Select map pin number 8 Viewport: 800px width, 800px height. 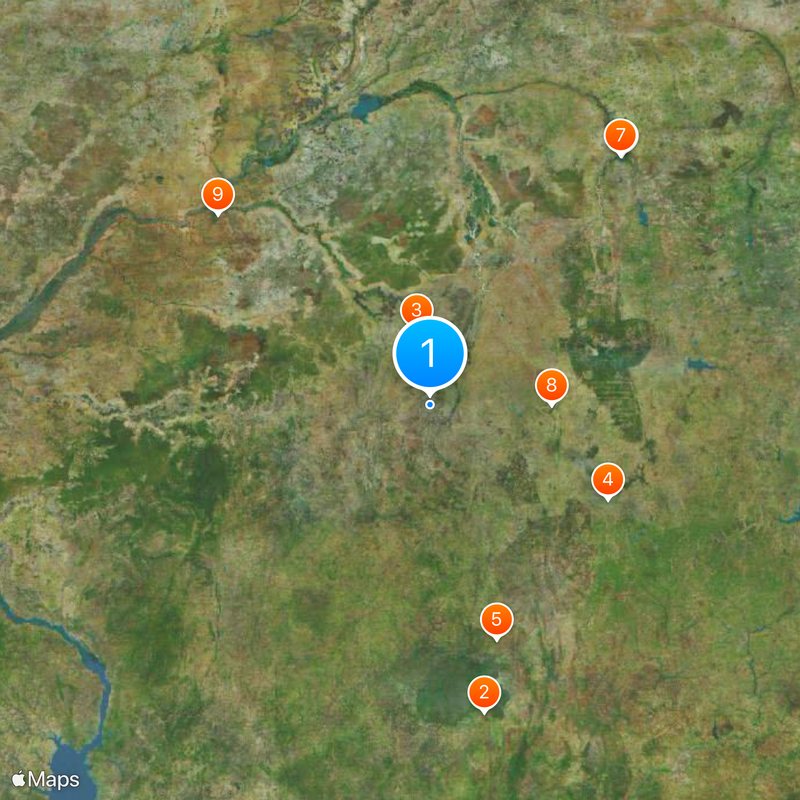(551, 385)
